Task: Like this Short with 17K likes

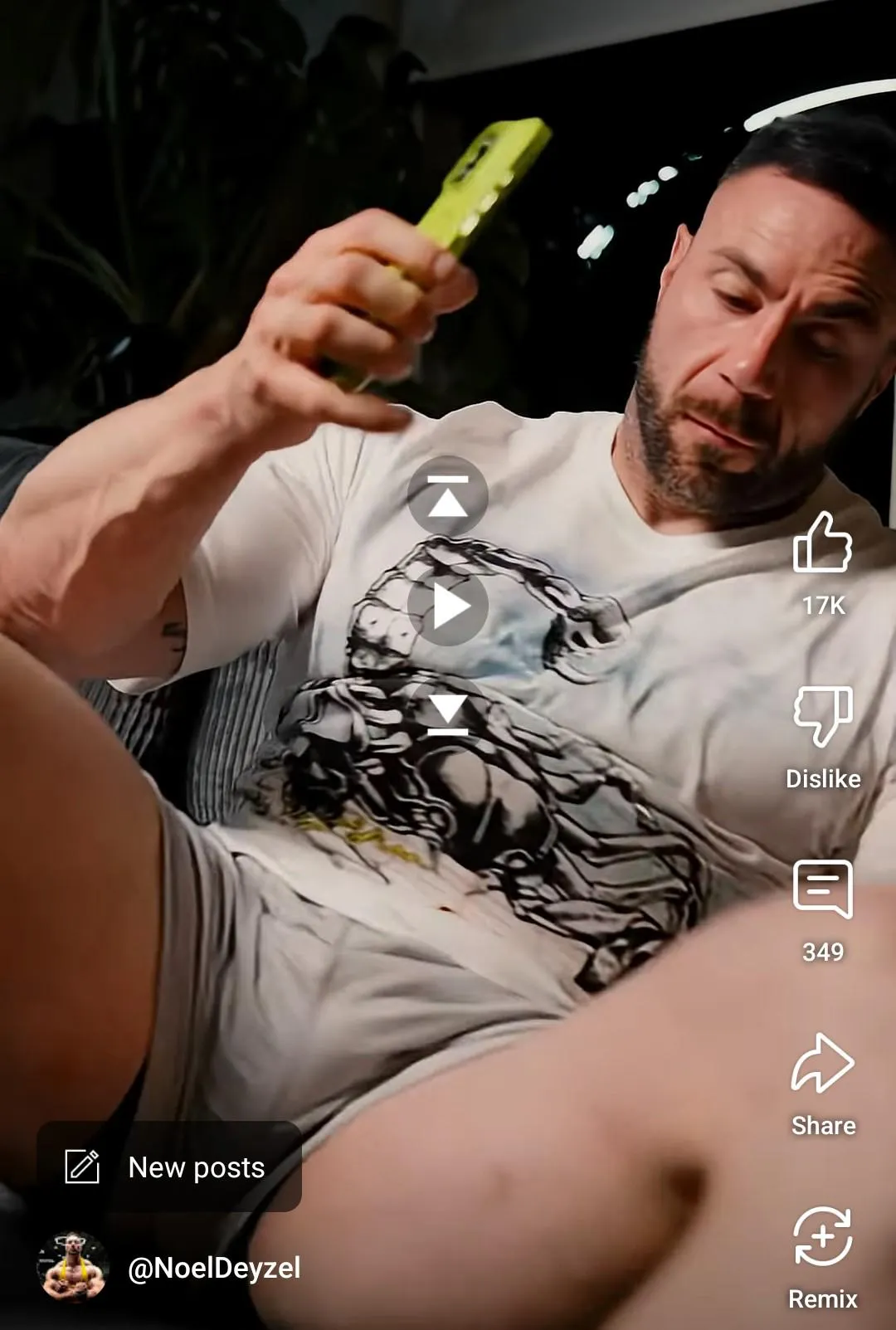Action: click(x=822, y=543)
